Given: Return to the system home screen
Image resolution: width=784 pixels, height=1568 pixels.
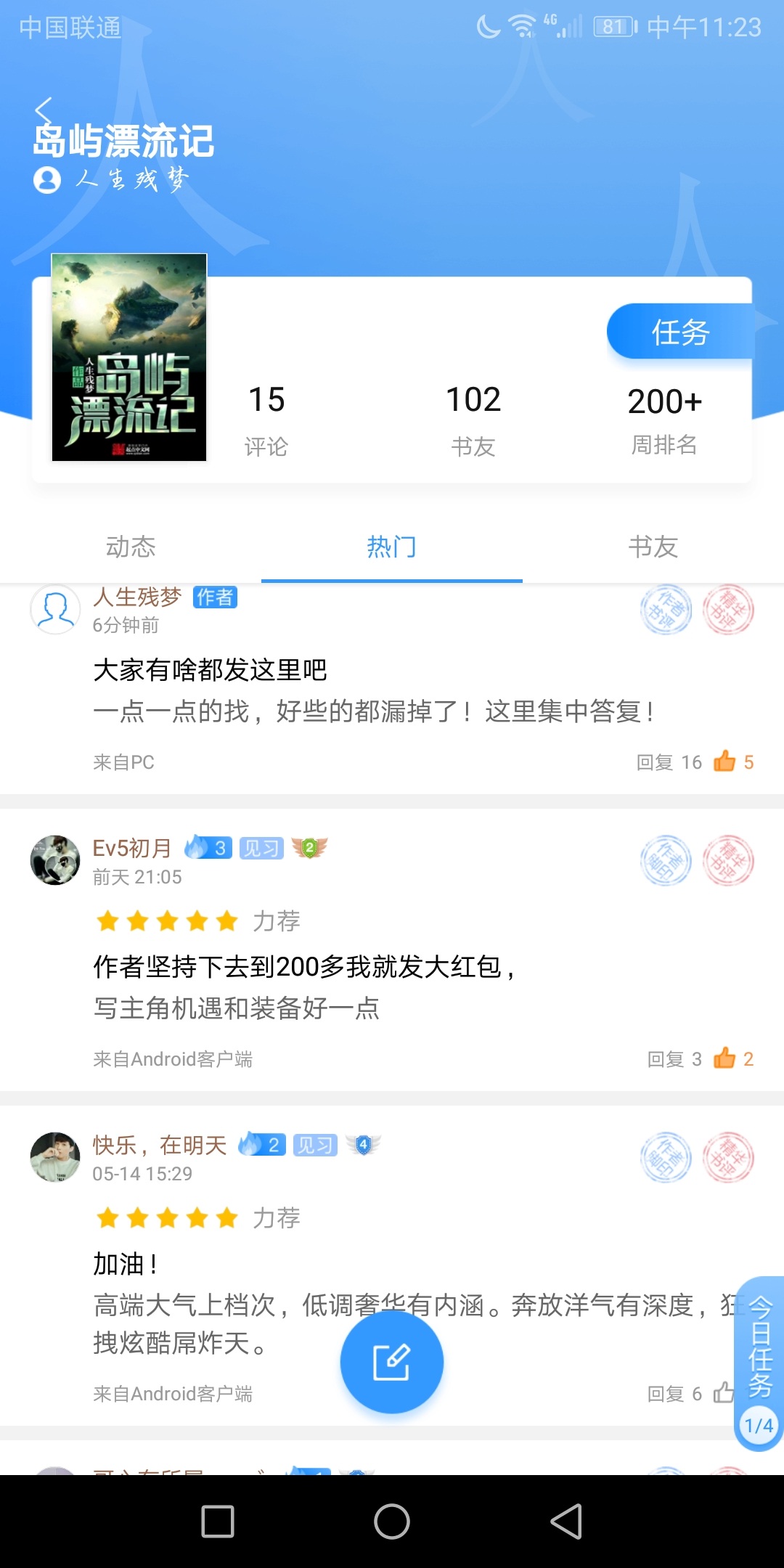Looking at the screenshot, I should click(x=392, y=1522).
